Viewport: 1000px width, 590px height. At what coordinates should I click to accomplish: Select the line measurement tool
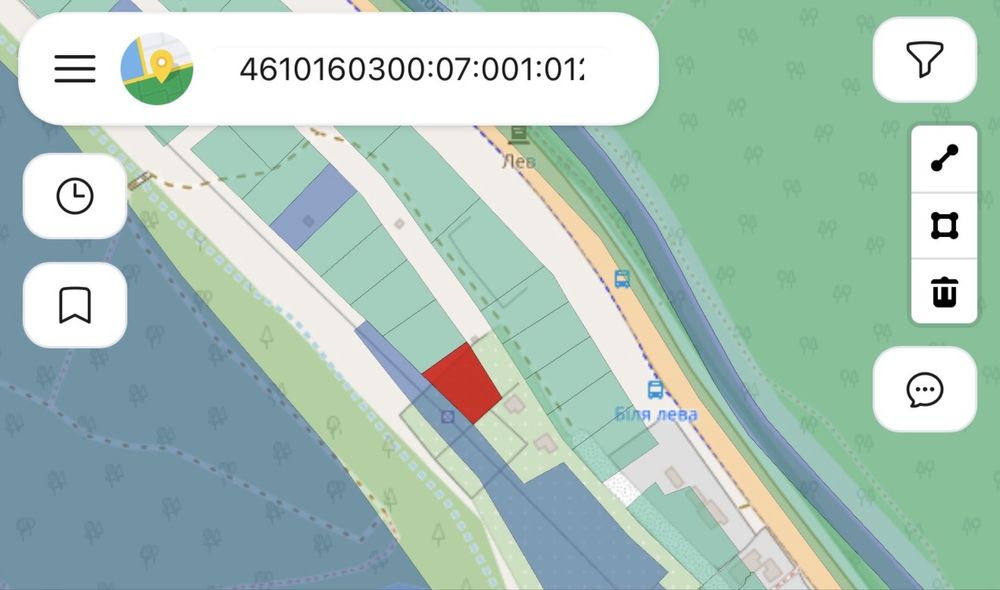(944, 159)
